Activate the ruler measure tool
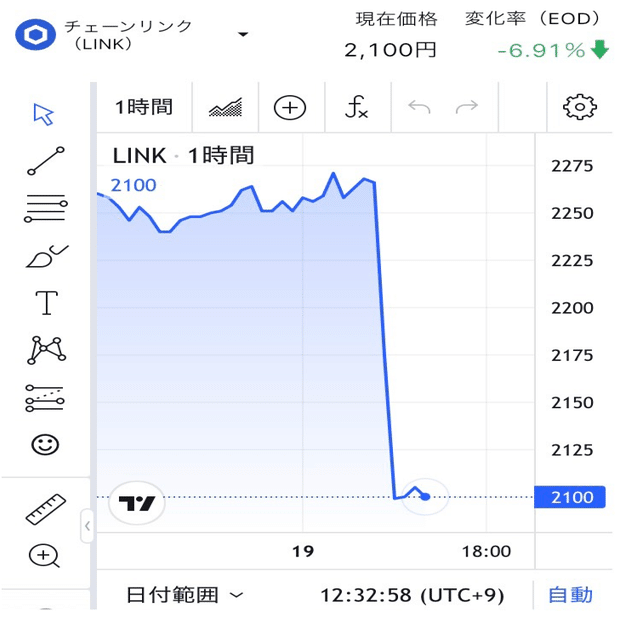The width and height of the screenshot is (620, 620). tap(45, 510)
